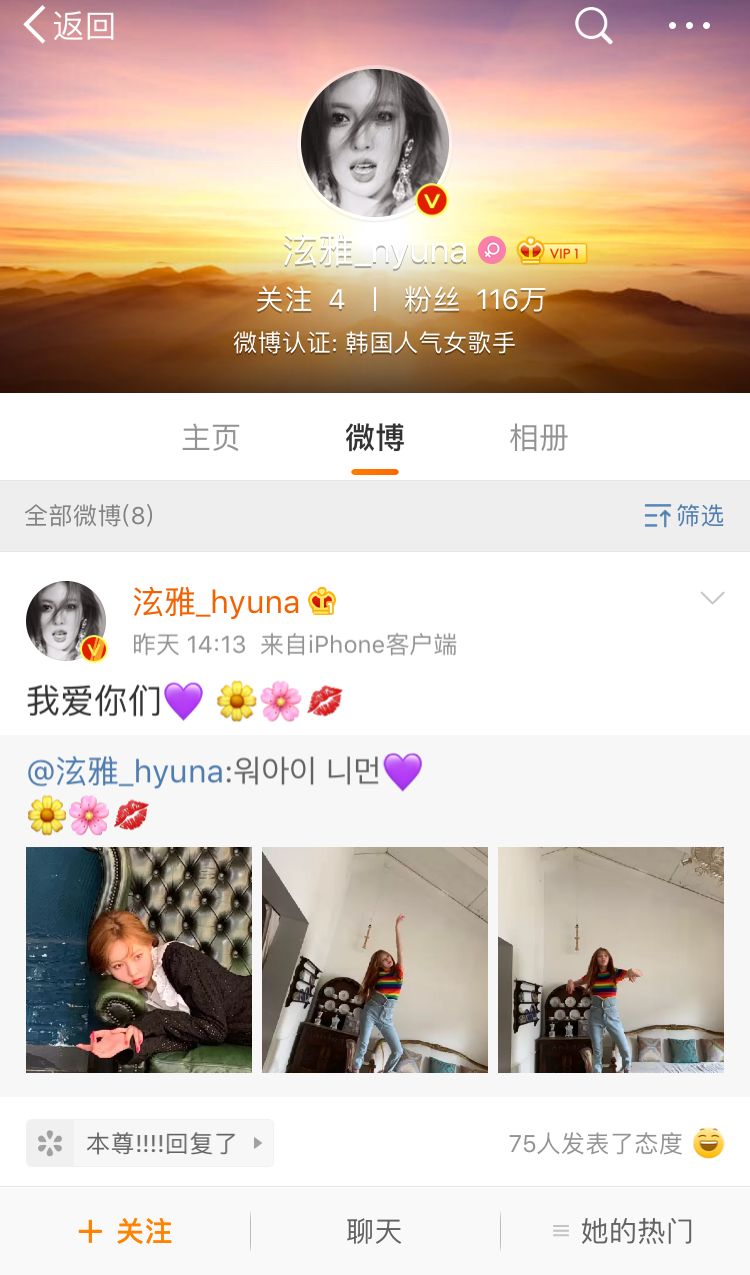Open the search icon
750x1275 pixels.
point(593,27)
